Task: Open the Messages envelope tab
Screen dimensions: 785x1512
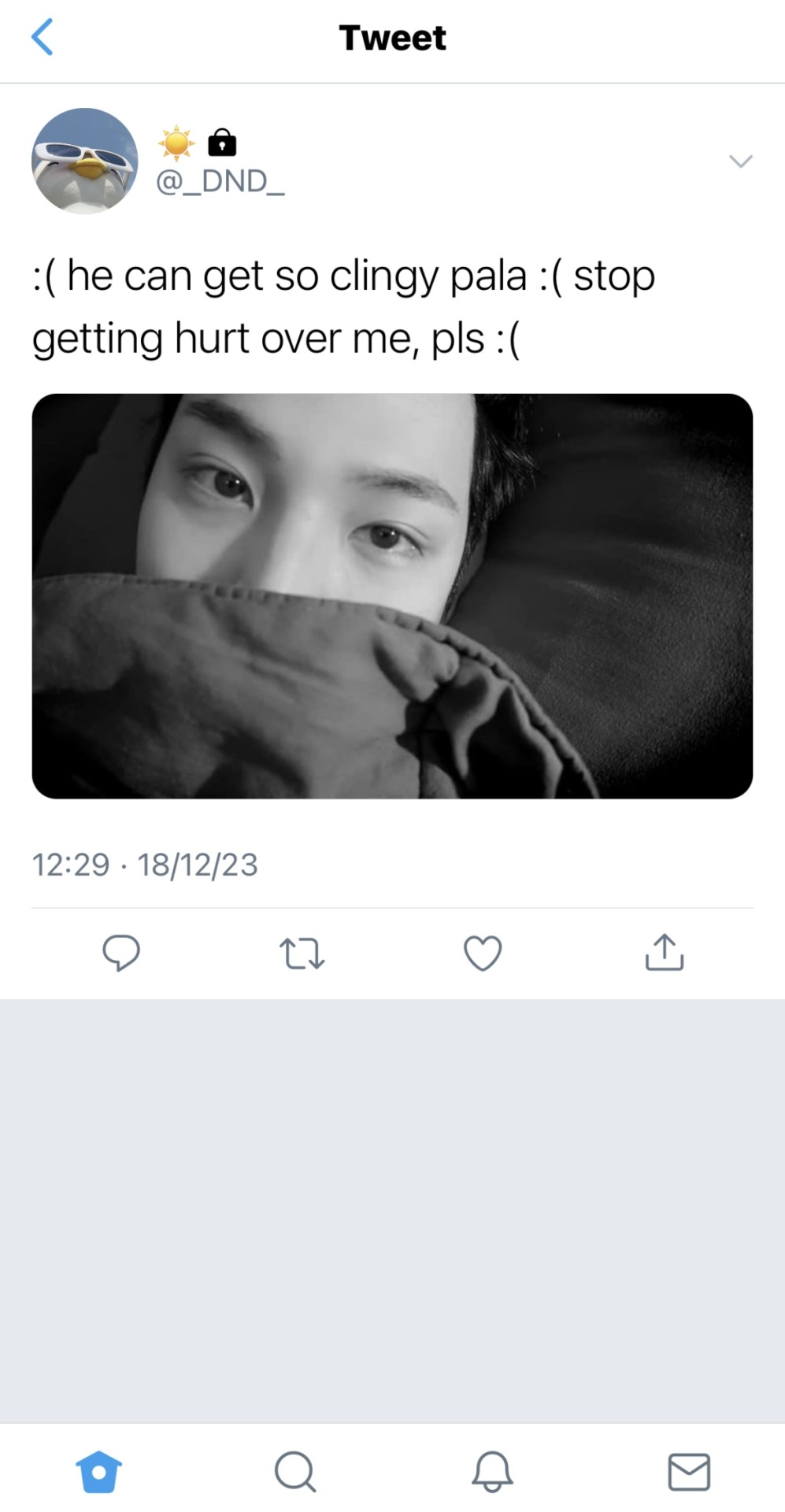Action: [x=689, y=1471]
